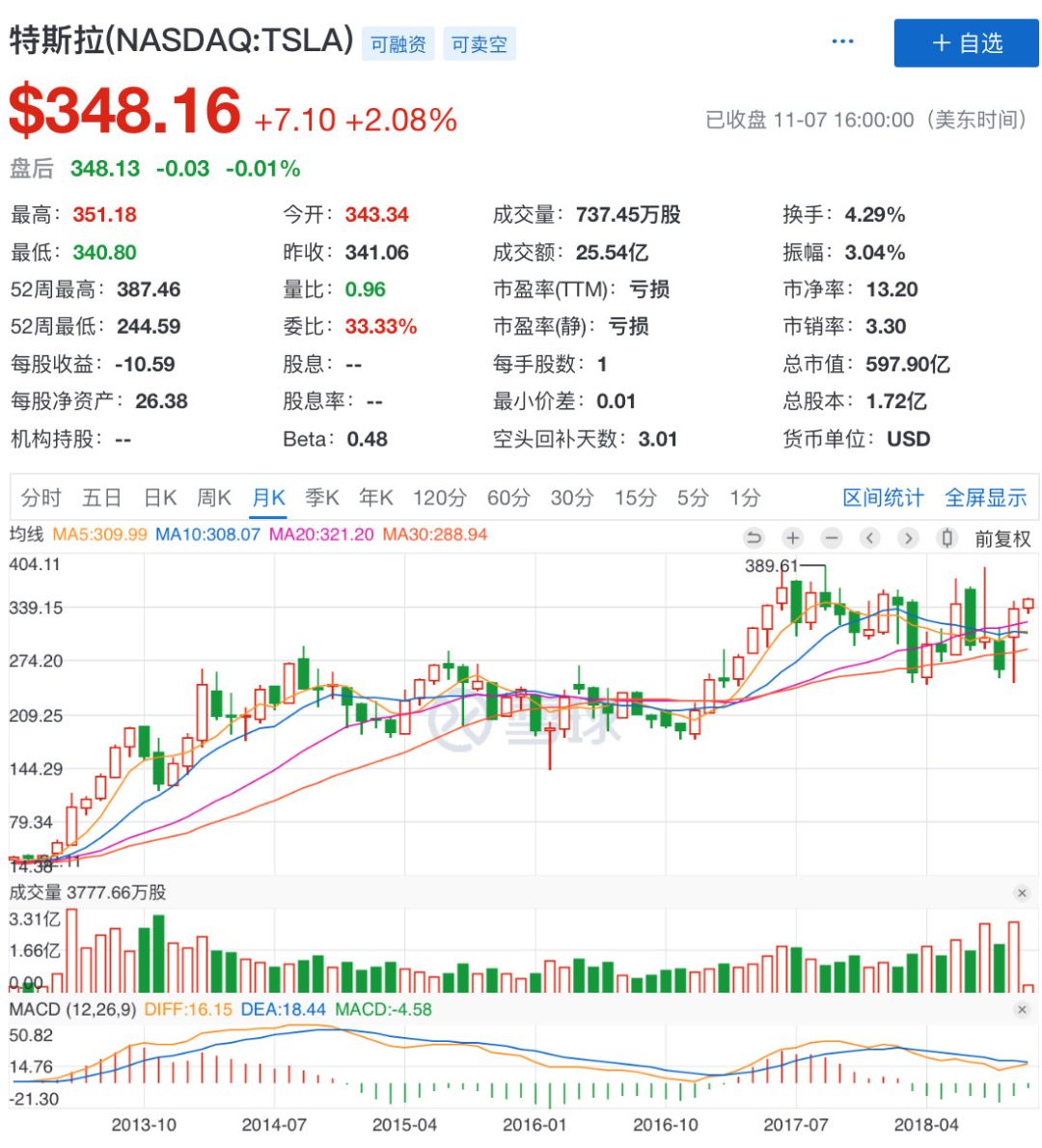The height and width of the screenshot is (1148, 1042).
Task: Reset the chart with the undo arrow icon
Action: (754, 538)
